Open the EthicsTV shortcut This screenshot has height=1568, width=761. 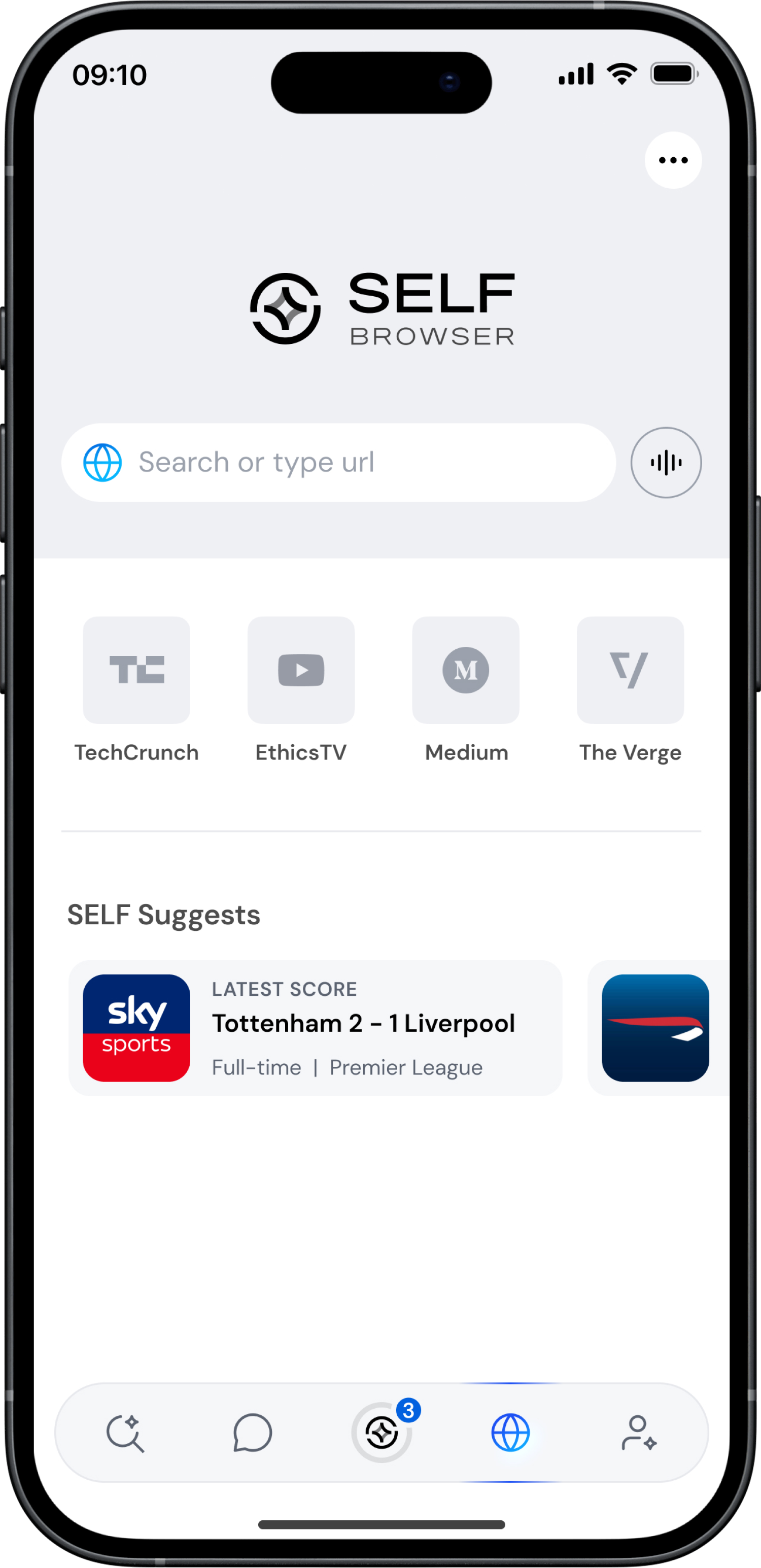tap(301, 690)
